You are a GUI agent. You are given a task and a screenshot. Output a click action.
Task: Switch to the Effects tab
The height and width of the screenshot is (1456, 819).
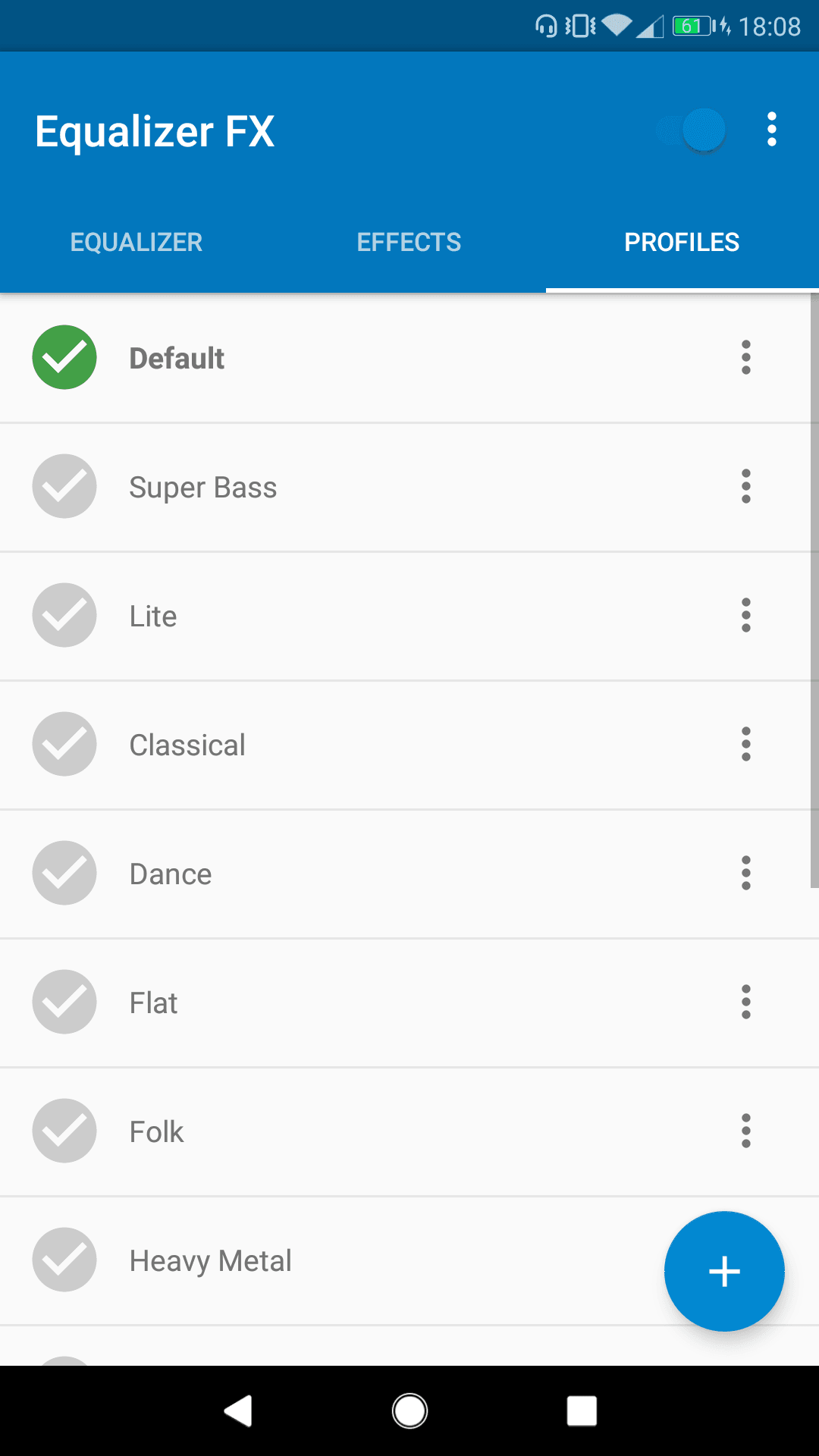coord(409,242)
